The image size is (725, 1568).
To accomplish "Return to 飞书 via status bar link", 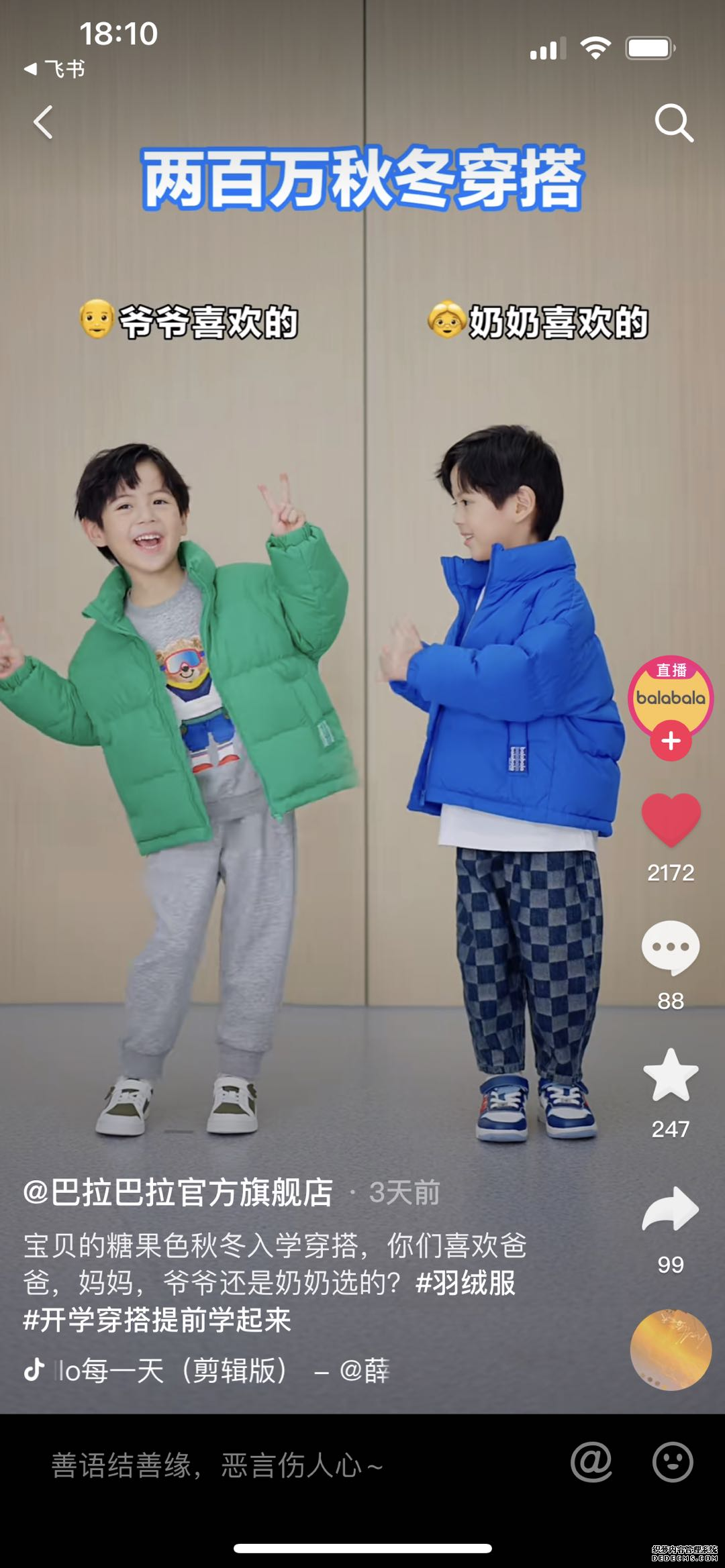I will [x=55, y=68].
